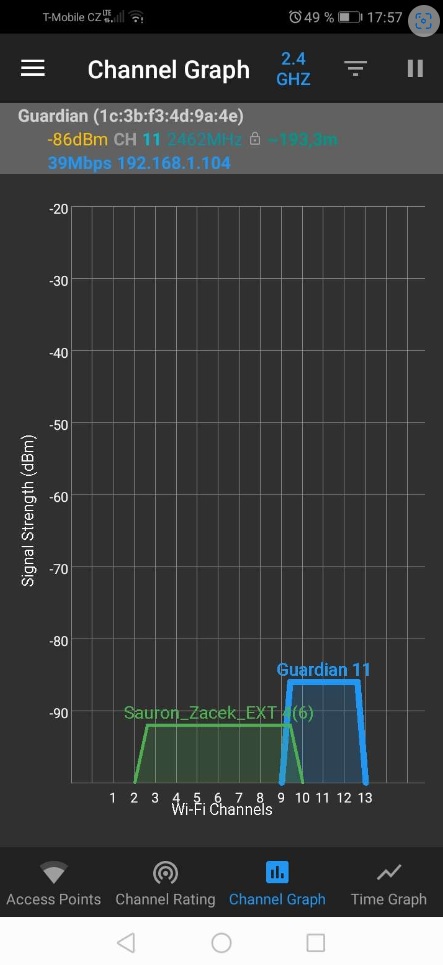The image size is (443, 965).
Task: Switch to the Channel Rating tab
Action: pyautogui.click(x=166, y=884)
